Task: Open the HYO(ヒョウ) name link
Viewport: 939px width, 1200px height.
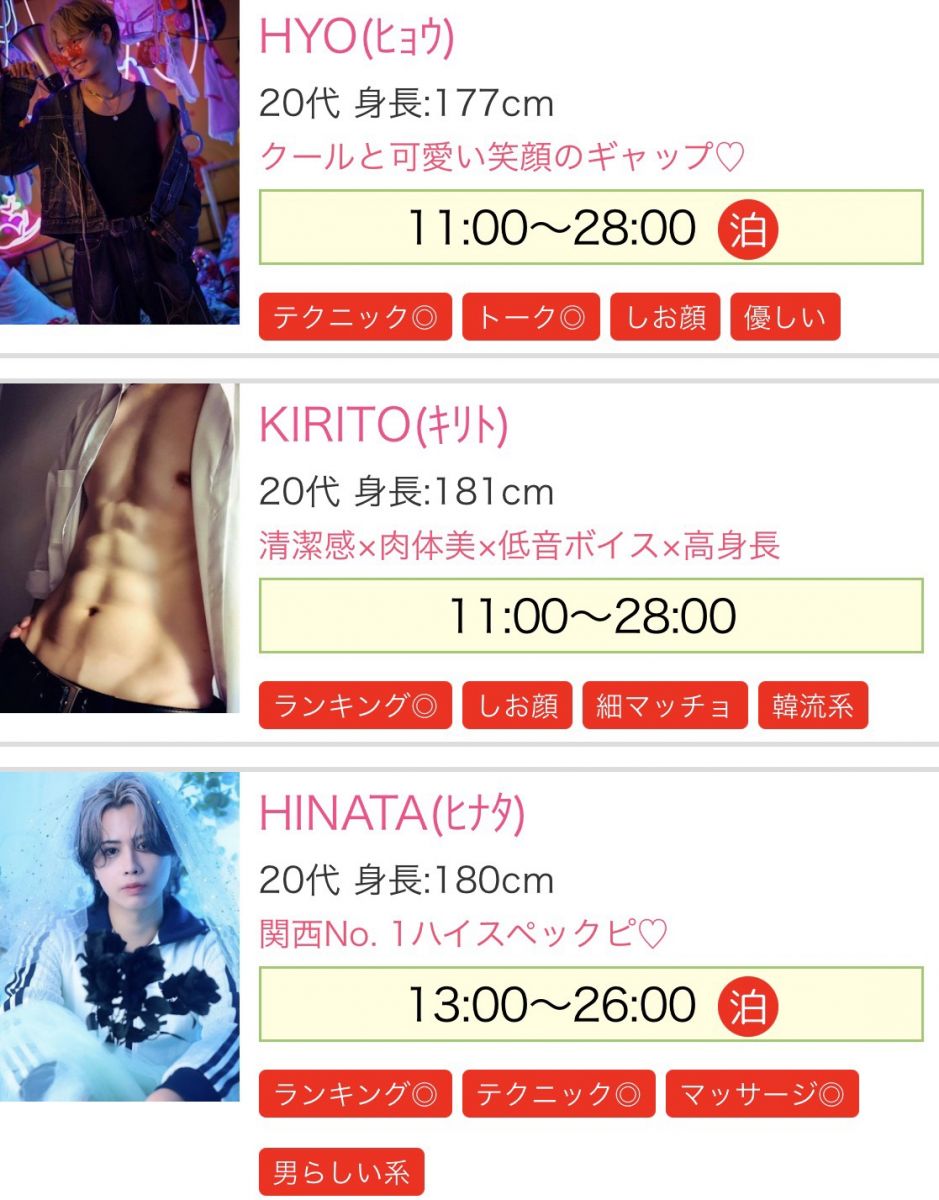Action: click(357, 38)
